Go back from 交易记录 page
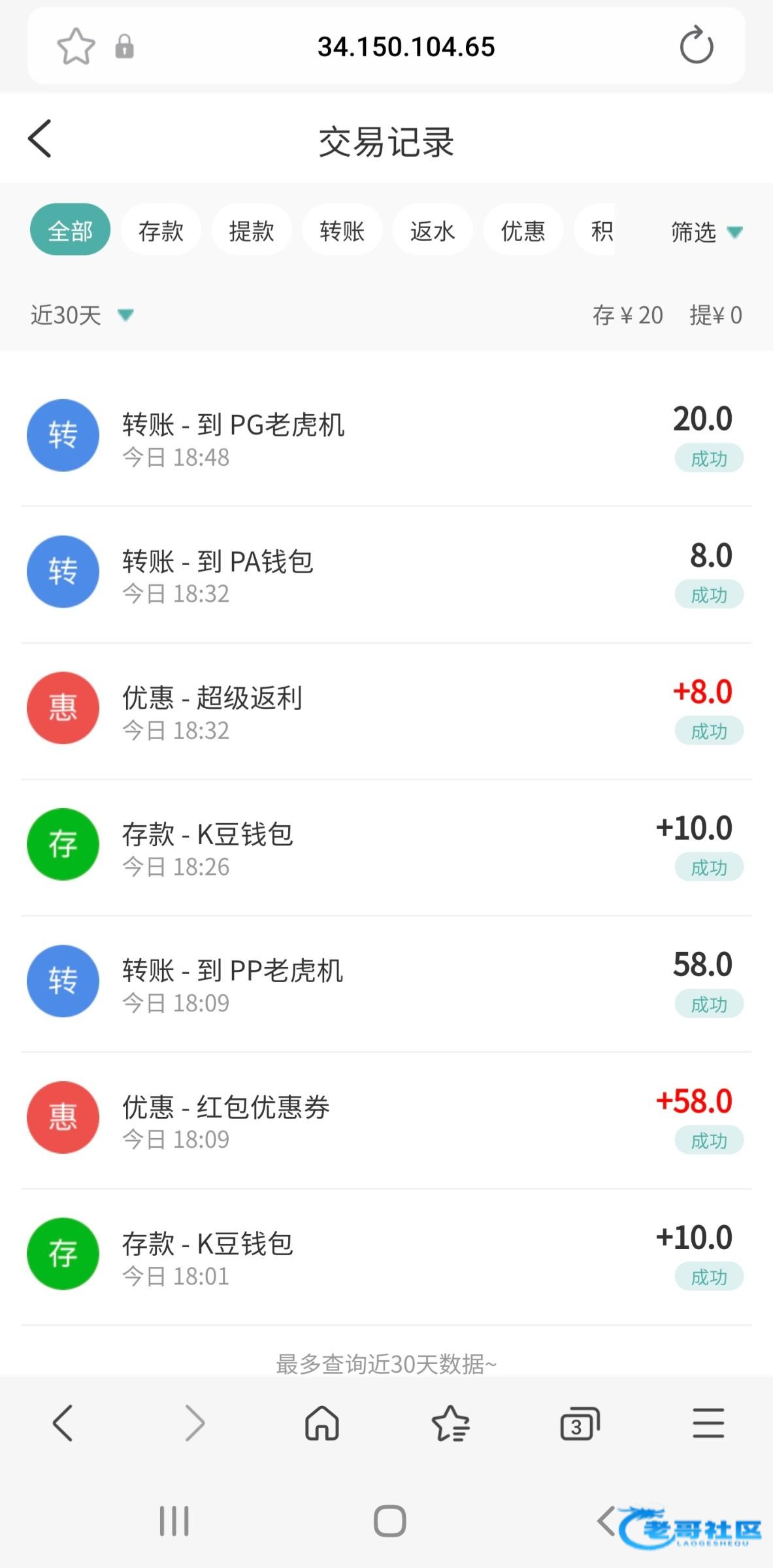The image size is (773, 1568). pyautogui.click(x=40, y=139)
